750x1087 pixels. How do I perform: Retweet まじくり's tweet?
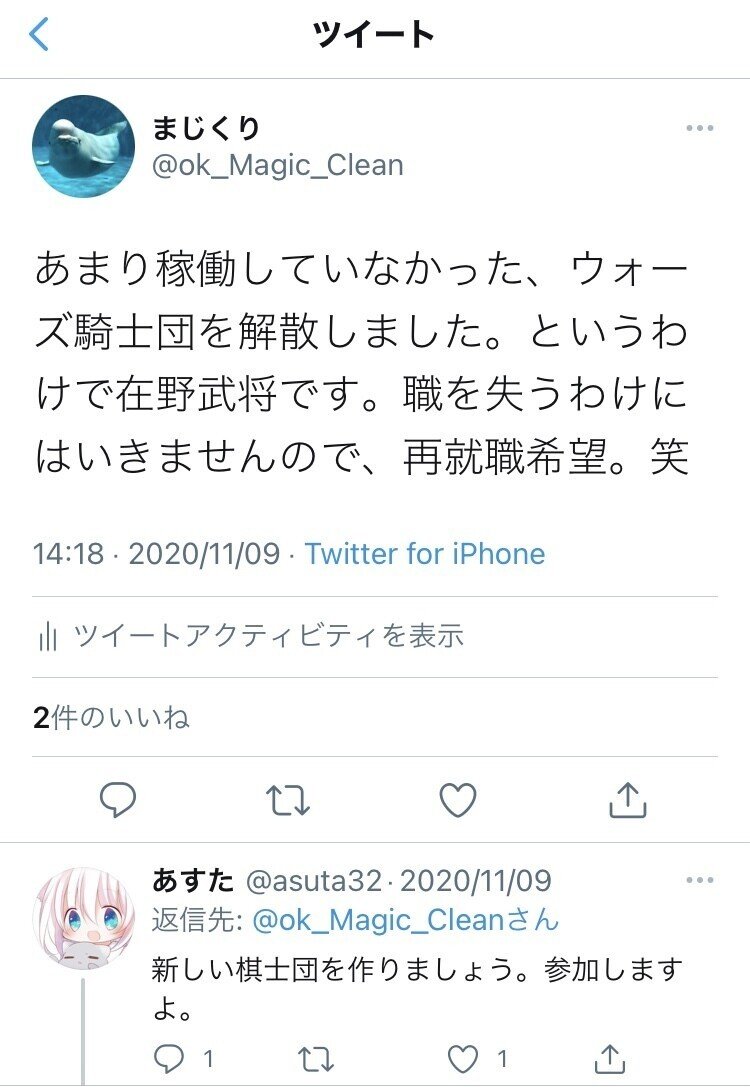[289, 799]
